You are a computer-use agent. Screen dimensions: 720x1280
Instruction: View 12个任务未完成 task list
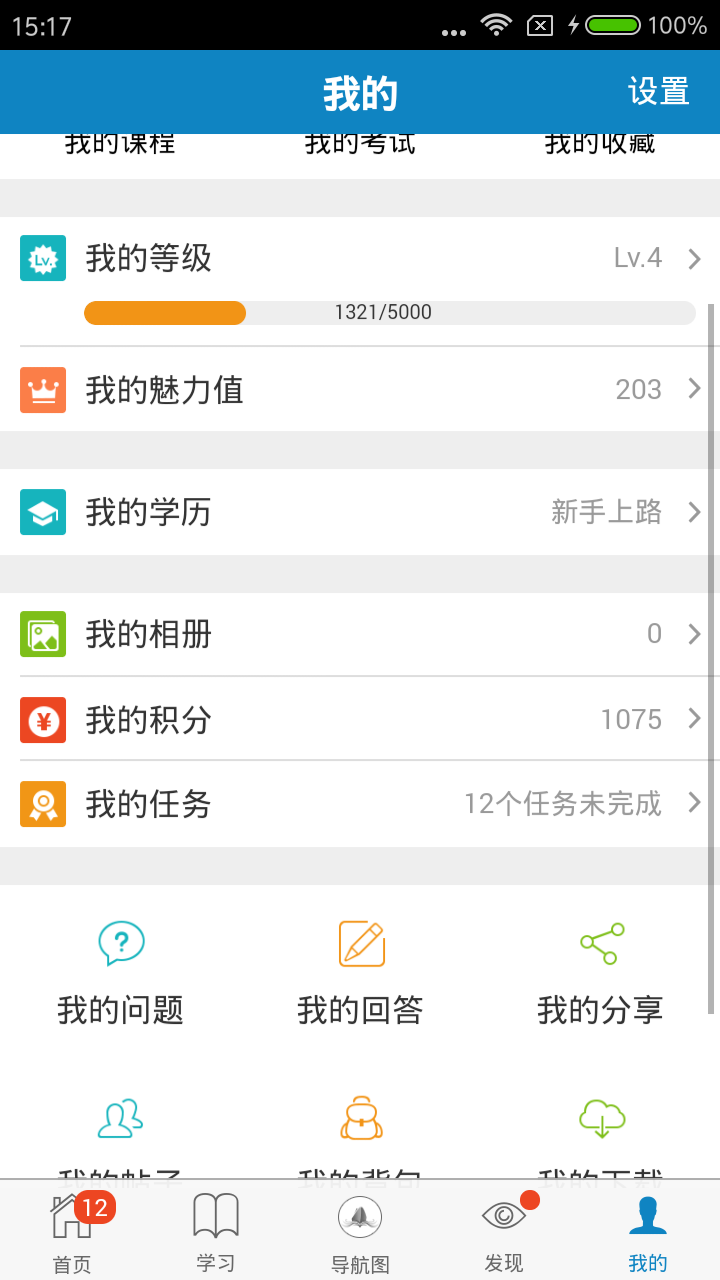[563, 803]
